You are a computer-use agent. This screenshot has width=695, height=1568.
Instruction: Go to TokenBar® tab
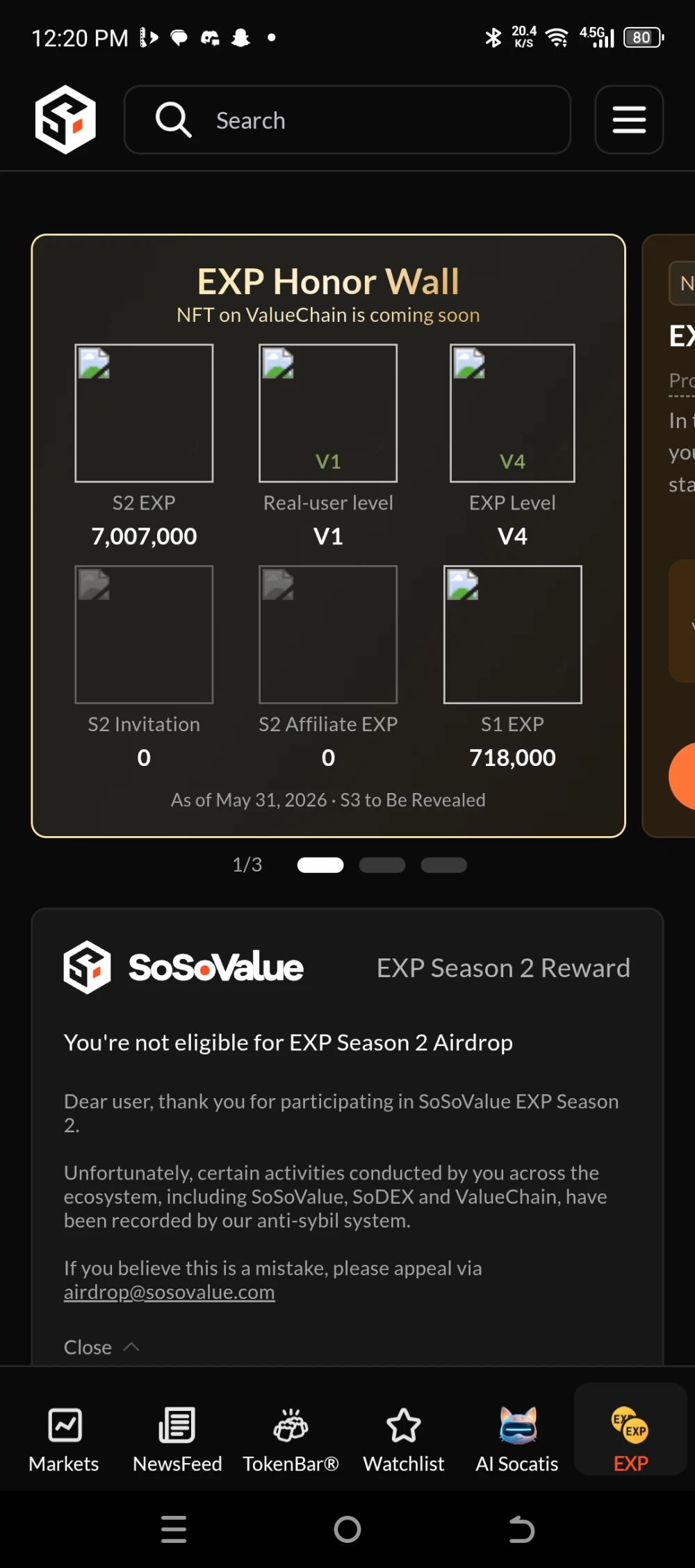(x=291, y=1439)
